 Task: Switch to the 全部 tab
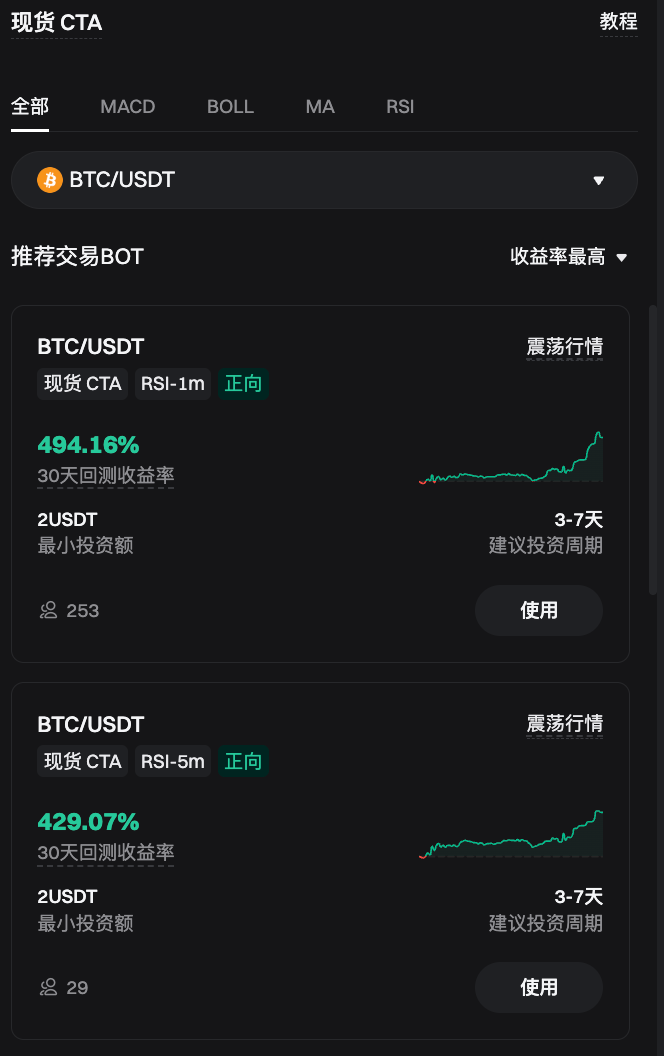point(30,107)
